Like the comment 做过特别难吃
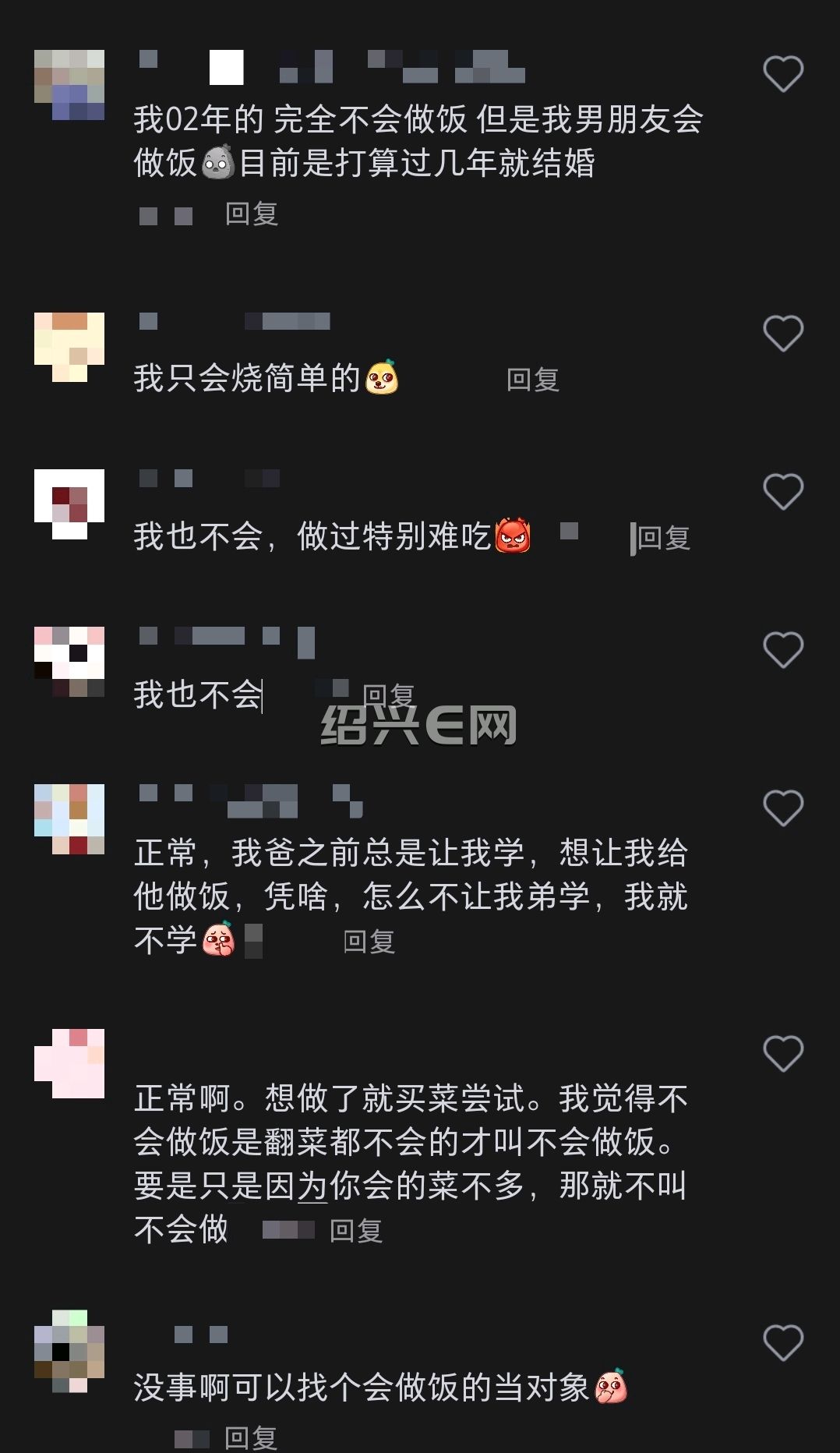 [782, 492]
